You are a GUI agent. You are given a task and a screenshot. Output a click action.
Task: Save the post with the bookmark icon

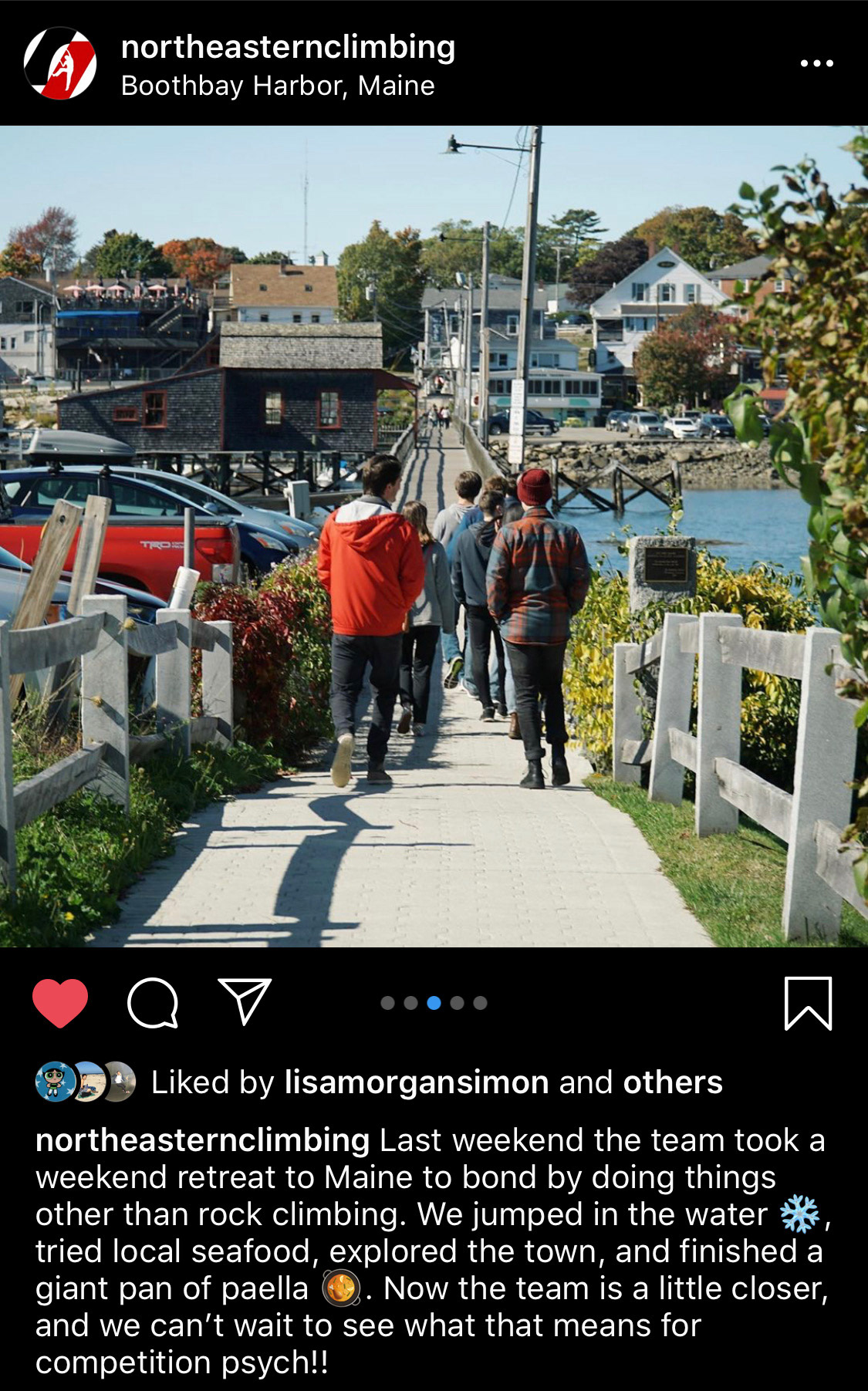[808, 1003]
